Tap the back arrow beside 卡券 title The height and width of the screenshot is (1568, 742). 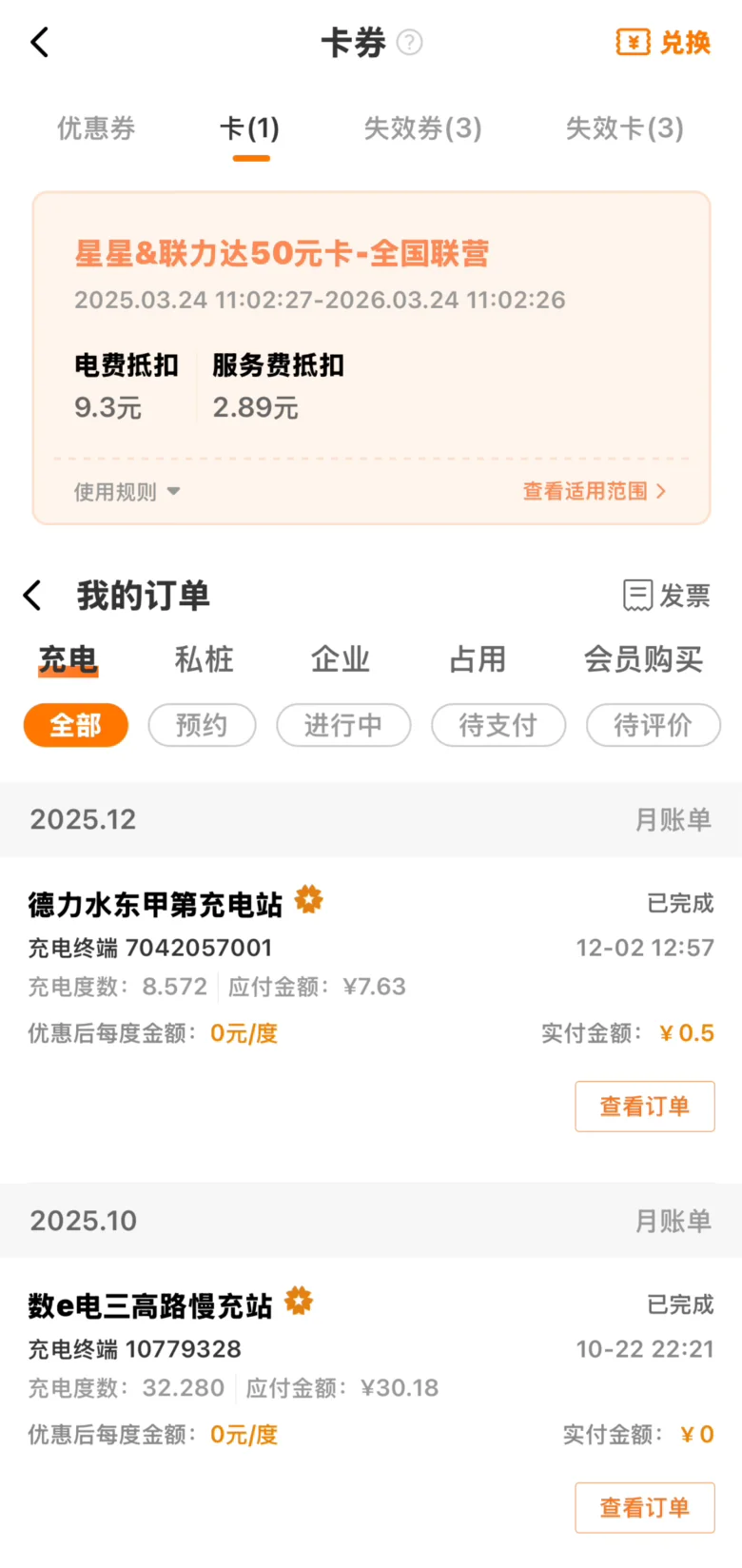click(39, 42)
